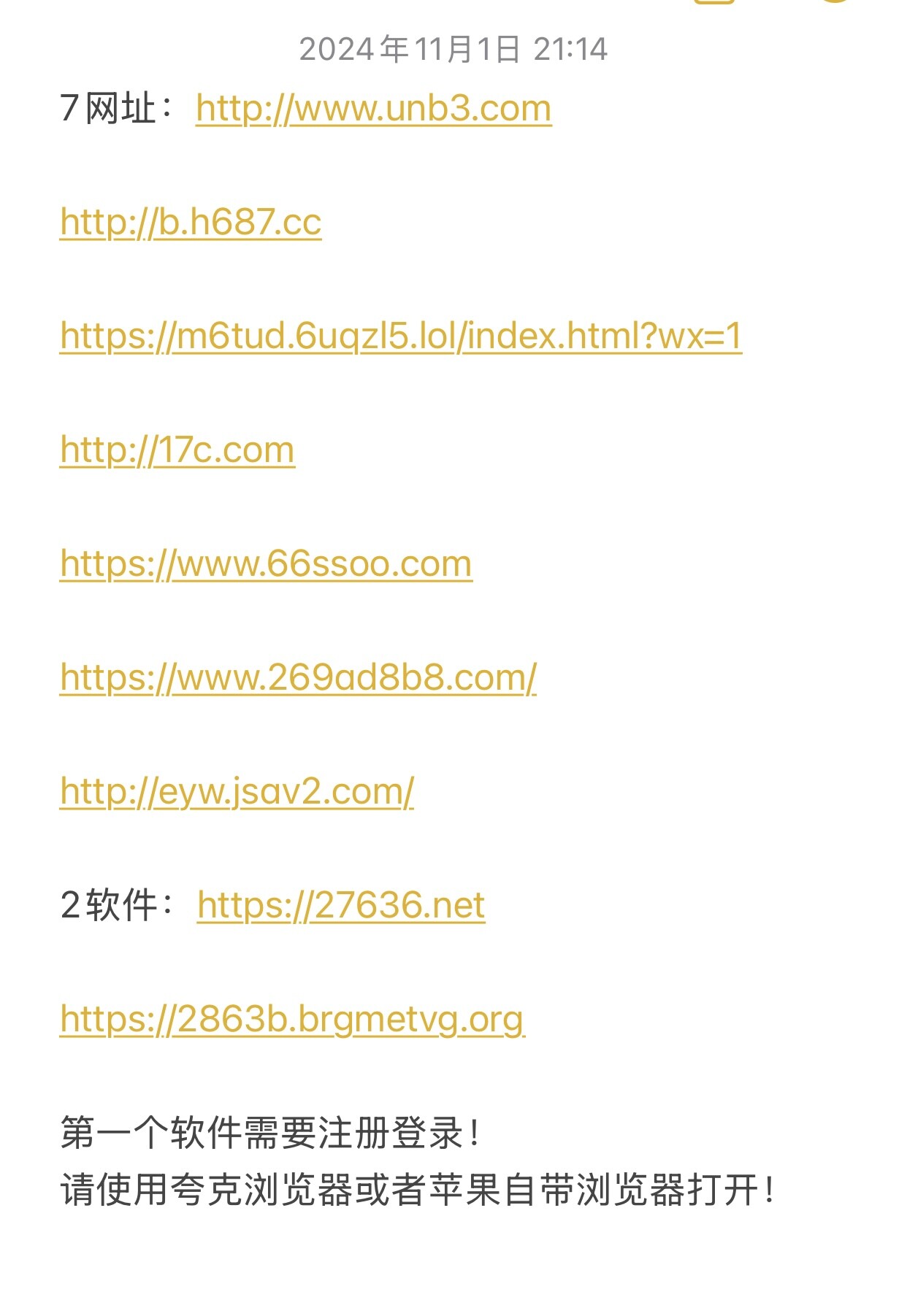Open the www.unb3.com link

click(373, 109)
